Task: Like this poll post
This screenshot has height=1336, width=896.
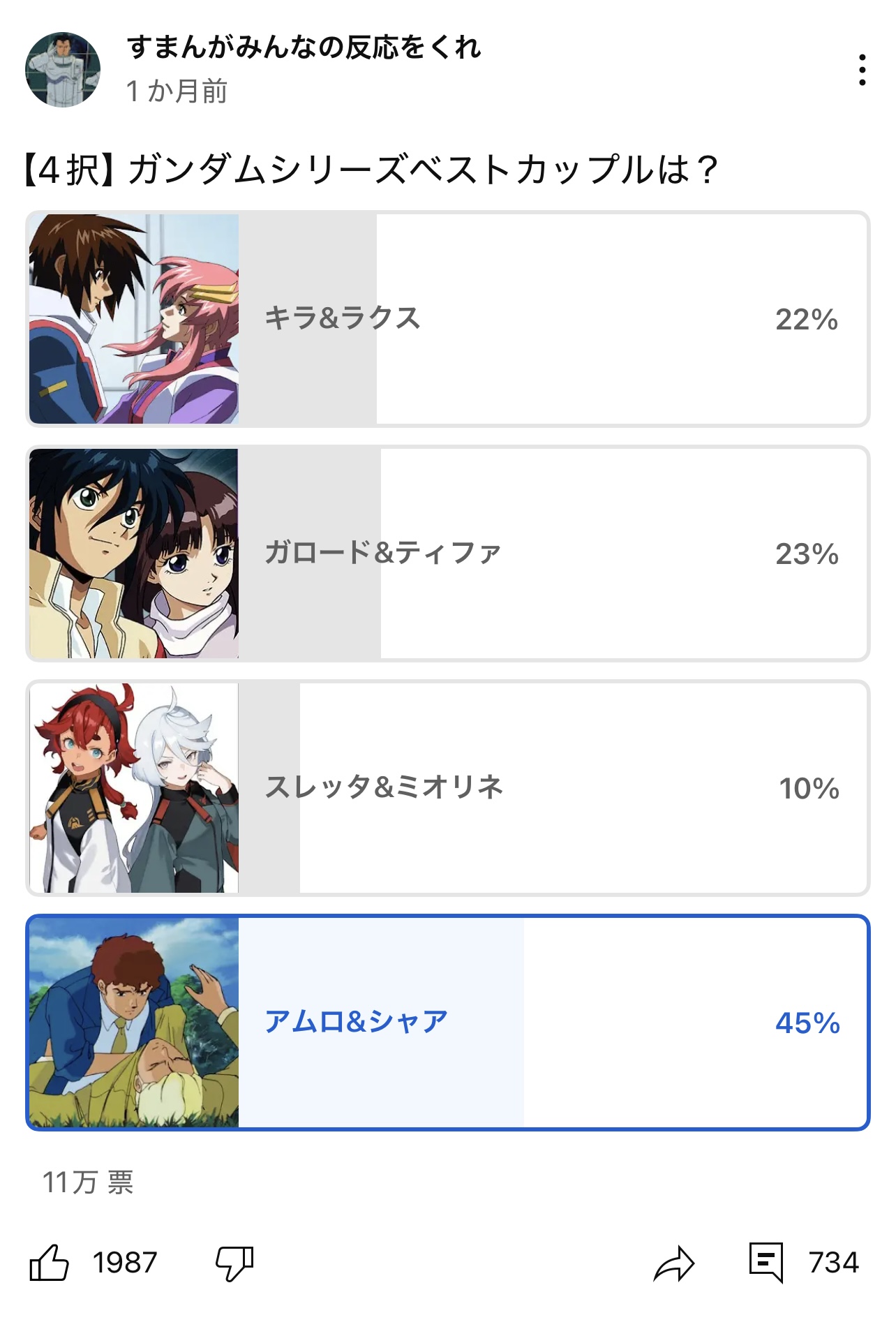Action: (x=50, y=1263)
